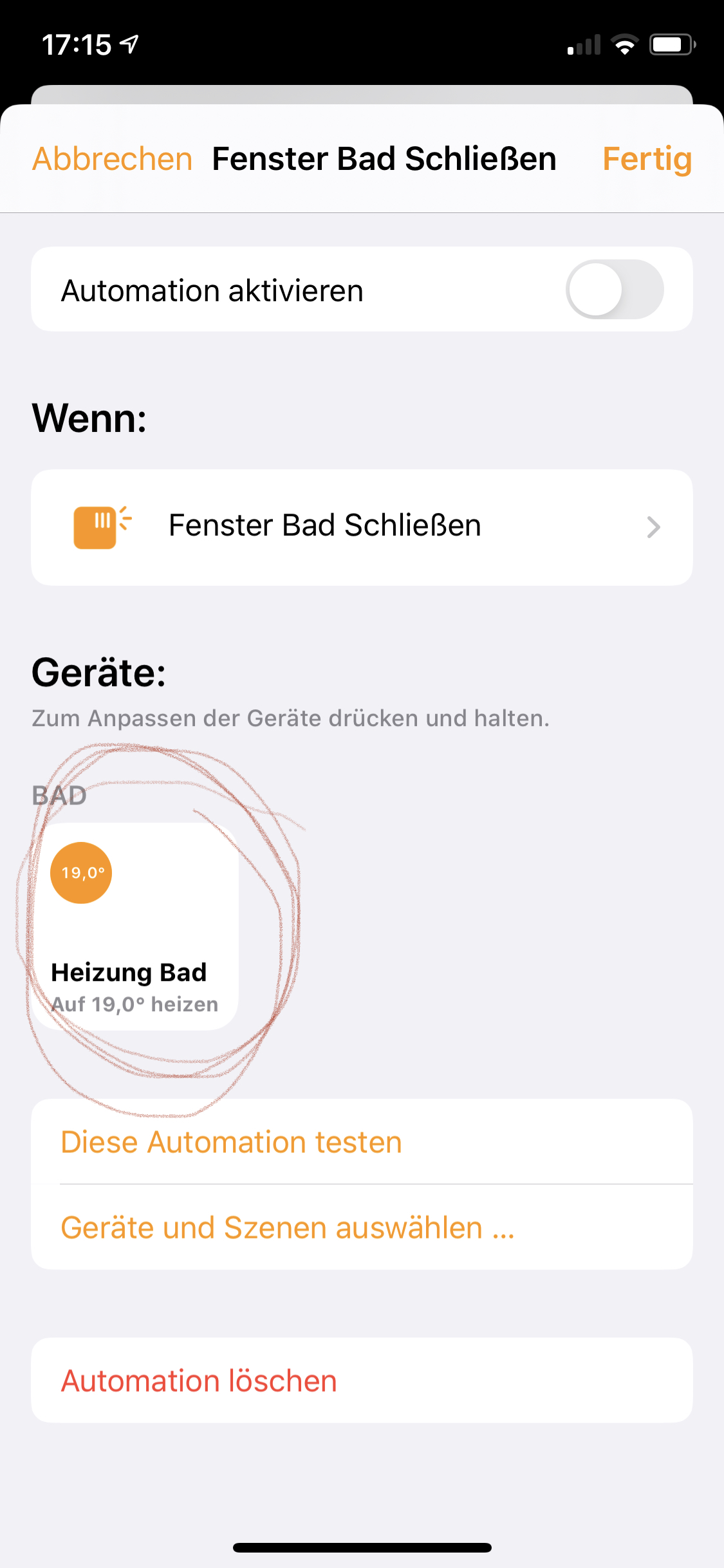The image size is (724, 1568).
Task: Open the Fenster Bad Schließen trigger row
Action: (362, 527)
